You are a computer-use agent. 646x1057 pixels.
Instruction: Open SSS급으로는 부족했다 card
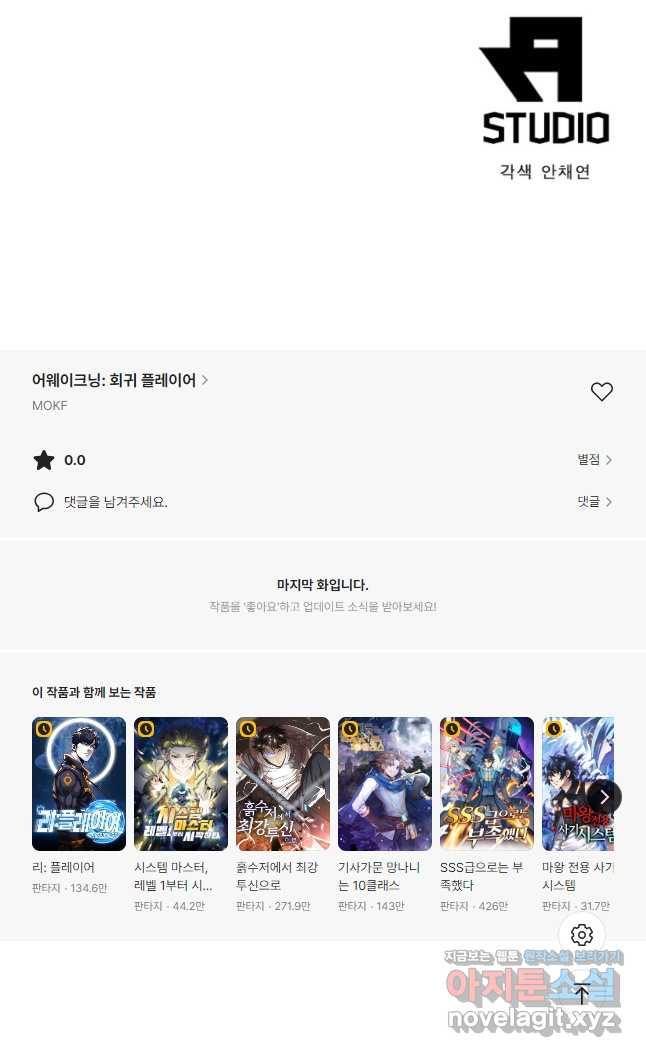click(x=487, y=784)
